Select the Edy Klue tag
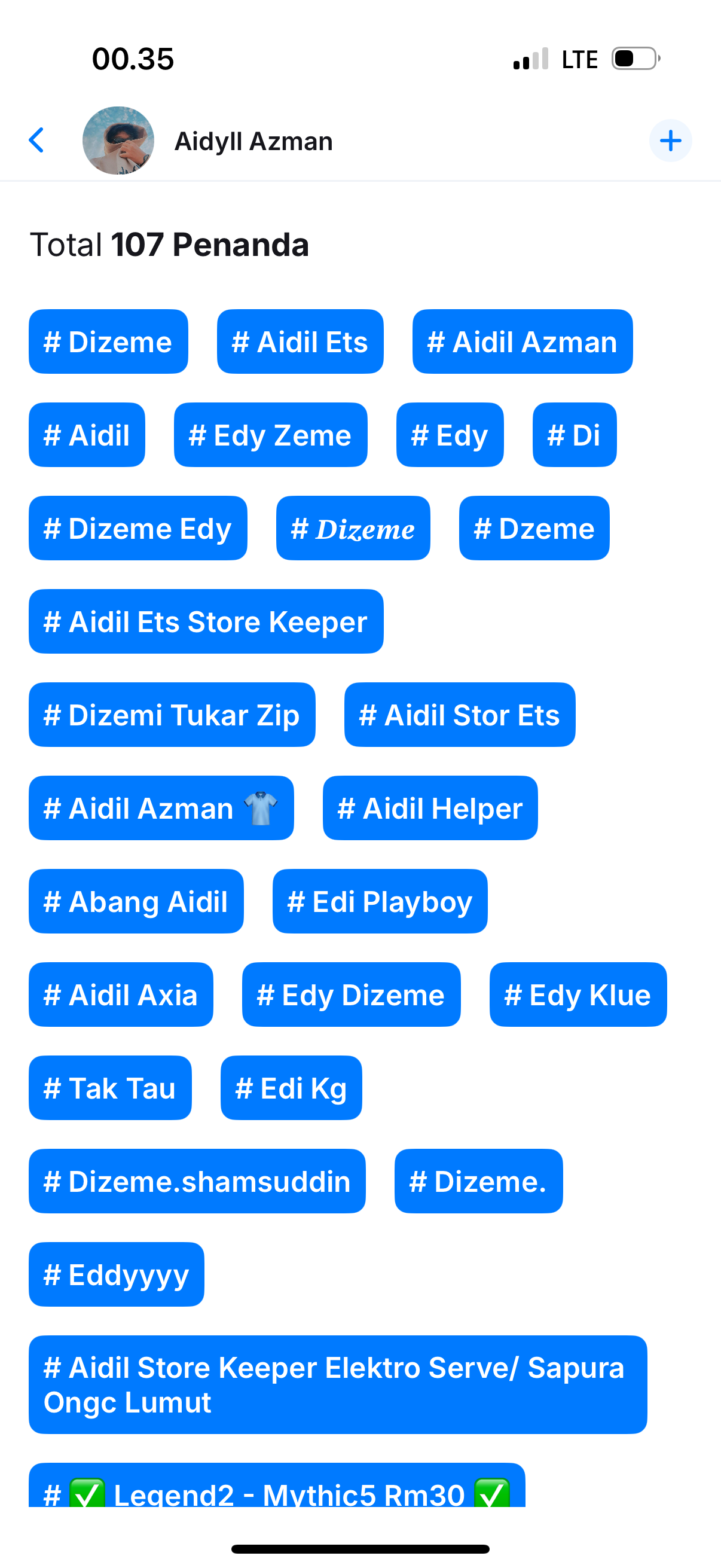721x1568 pixels. [578, 995]
